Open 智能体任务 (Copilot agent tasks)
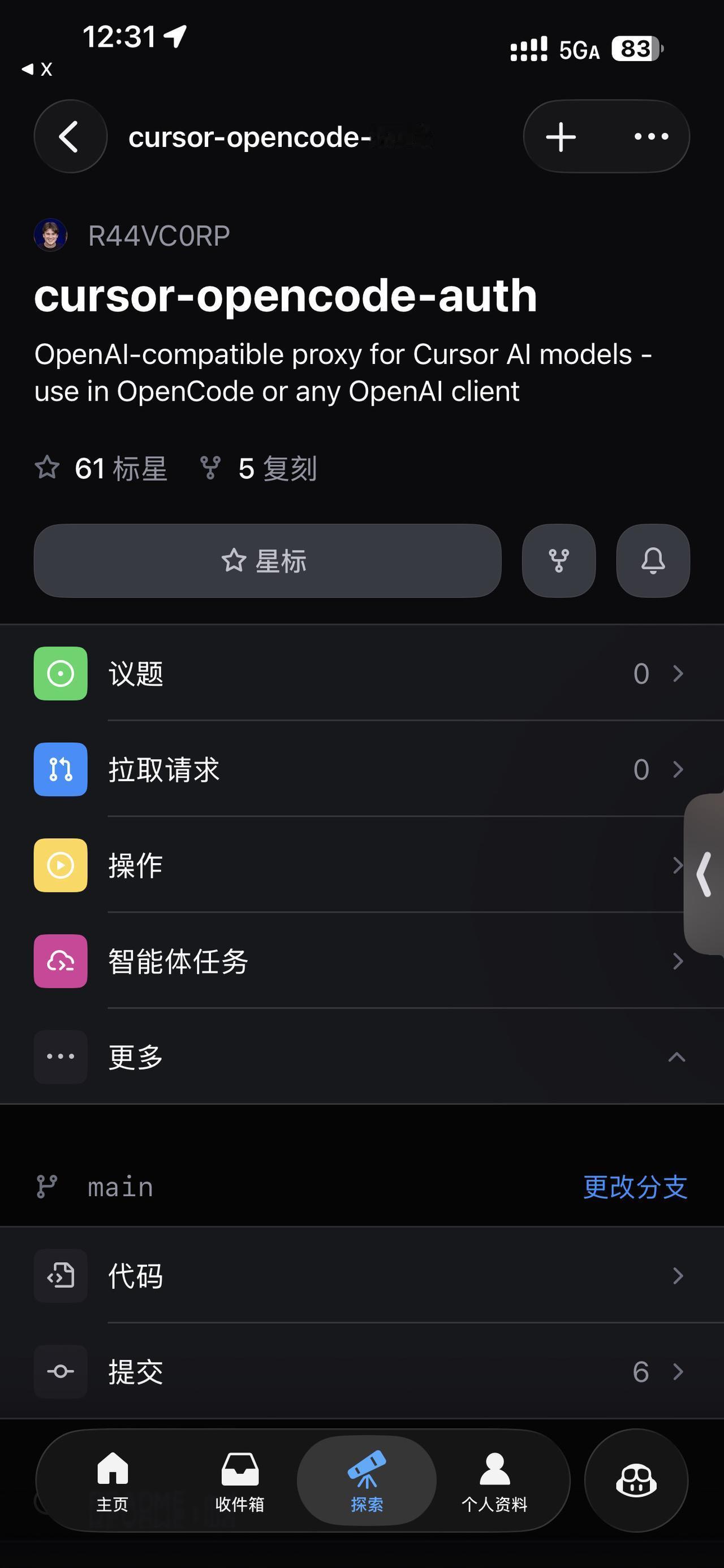This screenshot has height=1568, width=724. pyautogui.click(x=178, y=961)
